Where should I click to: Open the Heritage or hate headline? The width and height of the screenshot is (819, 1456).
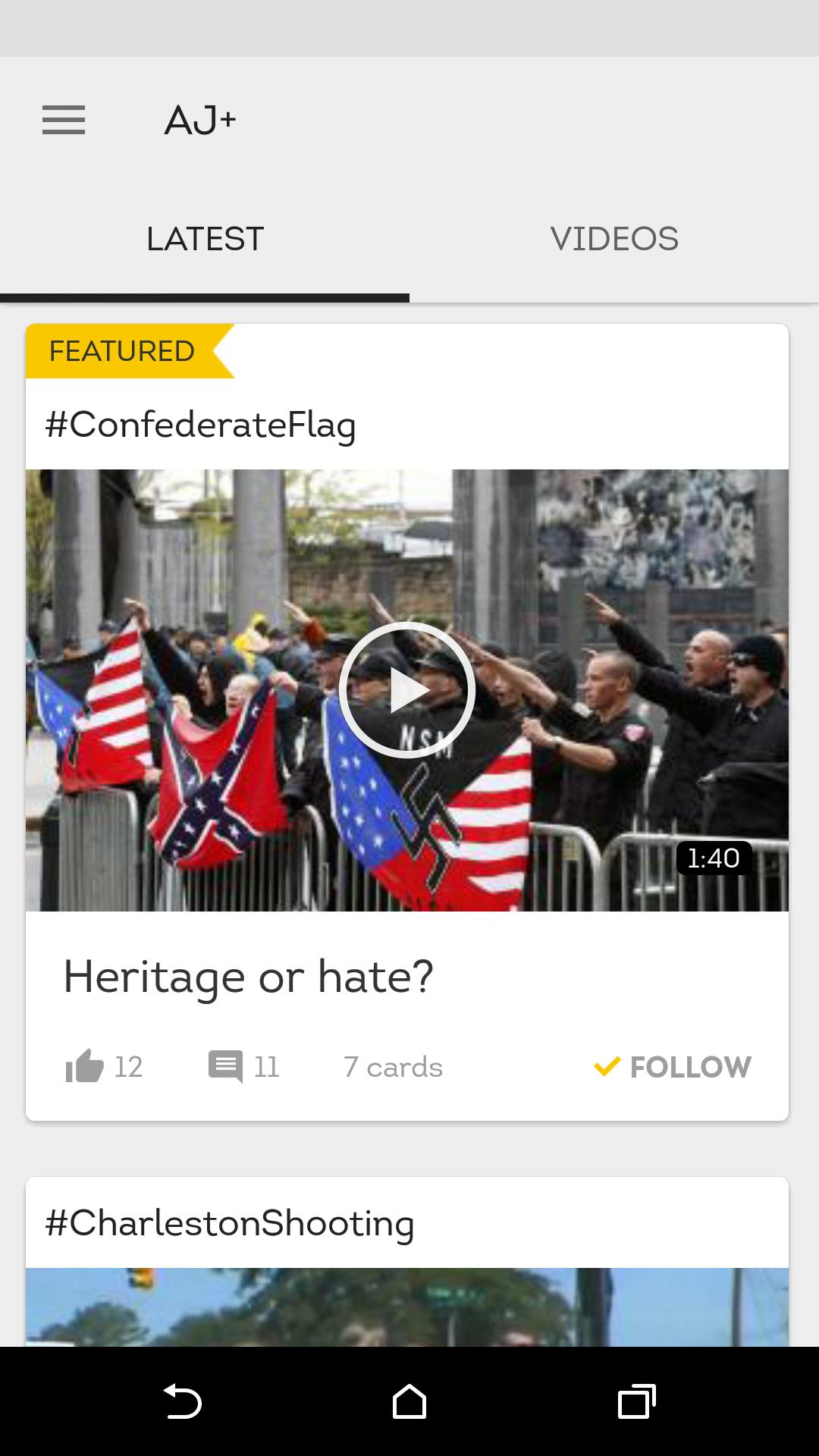249,977
